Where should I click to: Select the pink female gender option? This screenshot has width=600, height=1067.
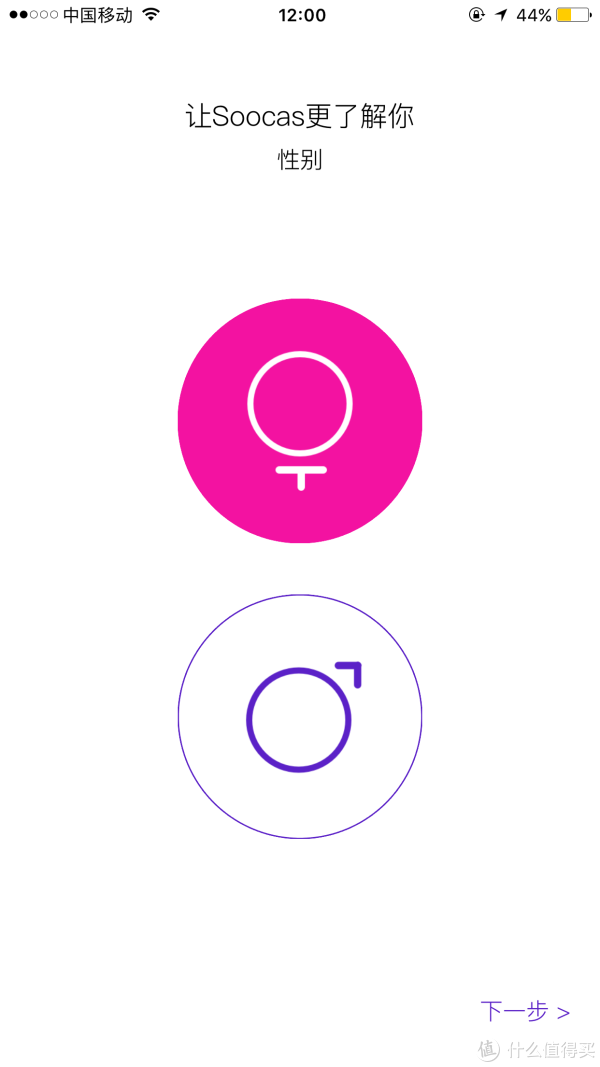pyautogui.click(x=300, y=421)
